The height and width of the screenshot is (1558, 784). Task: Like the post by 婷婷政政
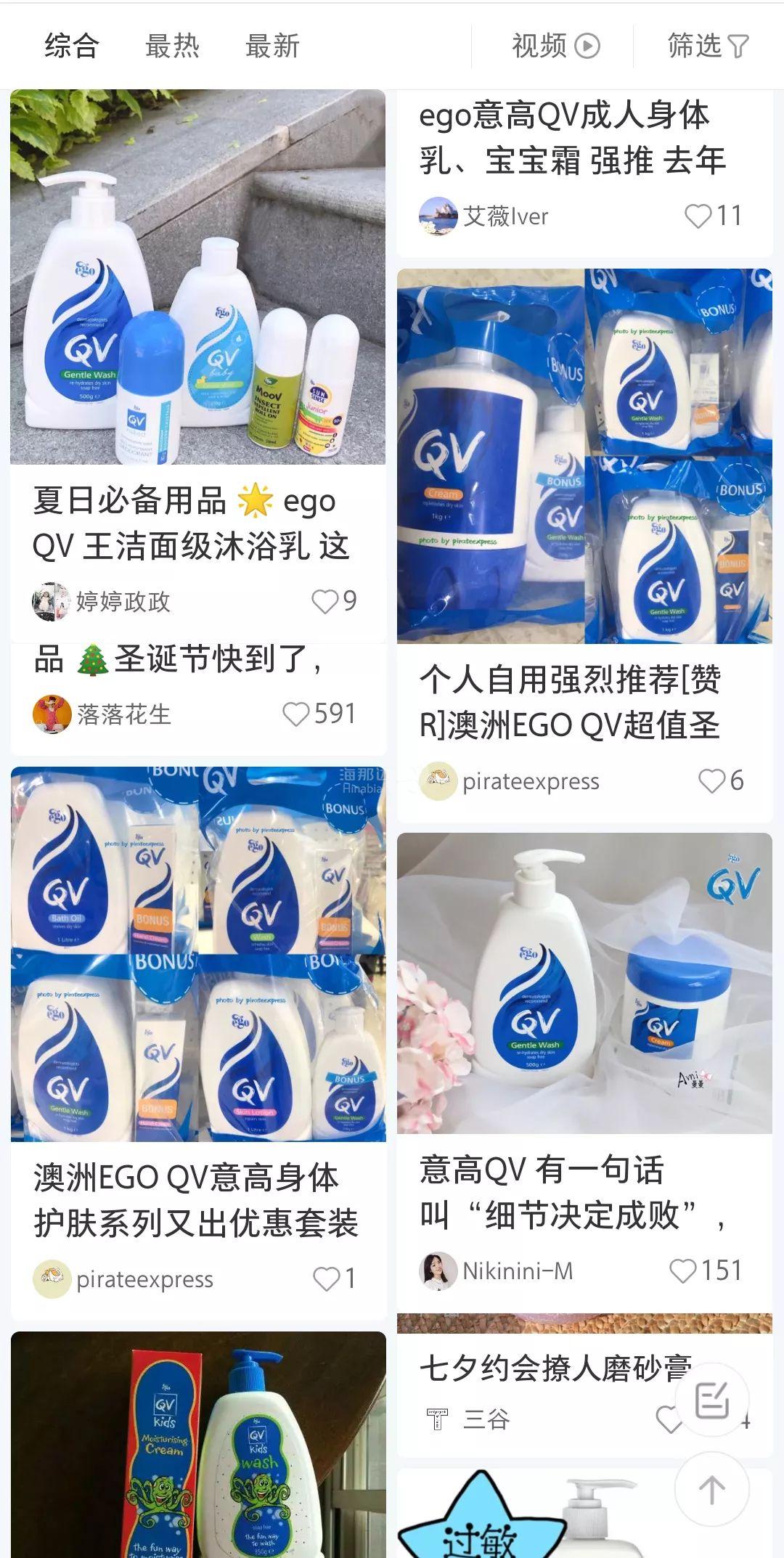[325, 601]
